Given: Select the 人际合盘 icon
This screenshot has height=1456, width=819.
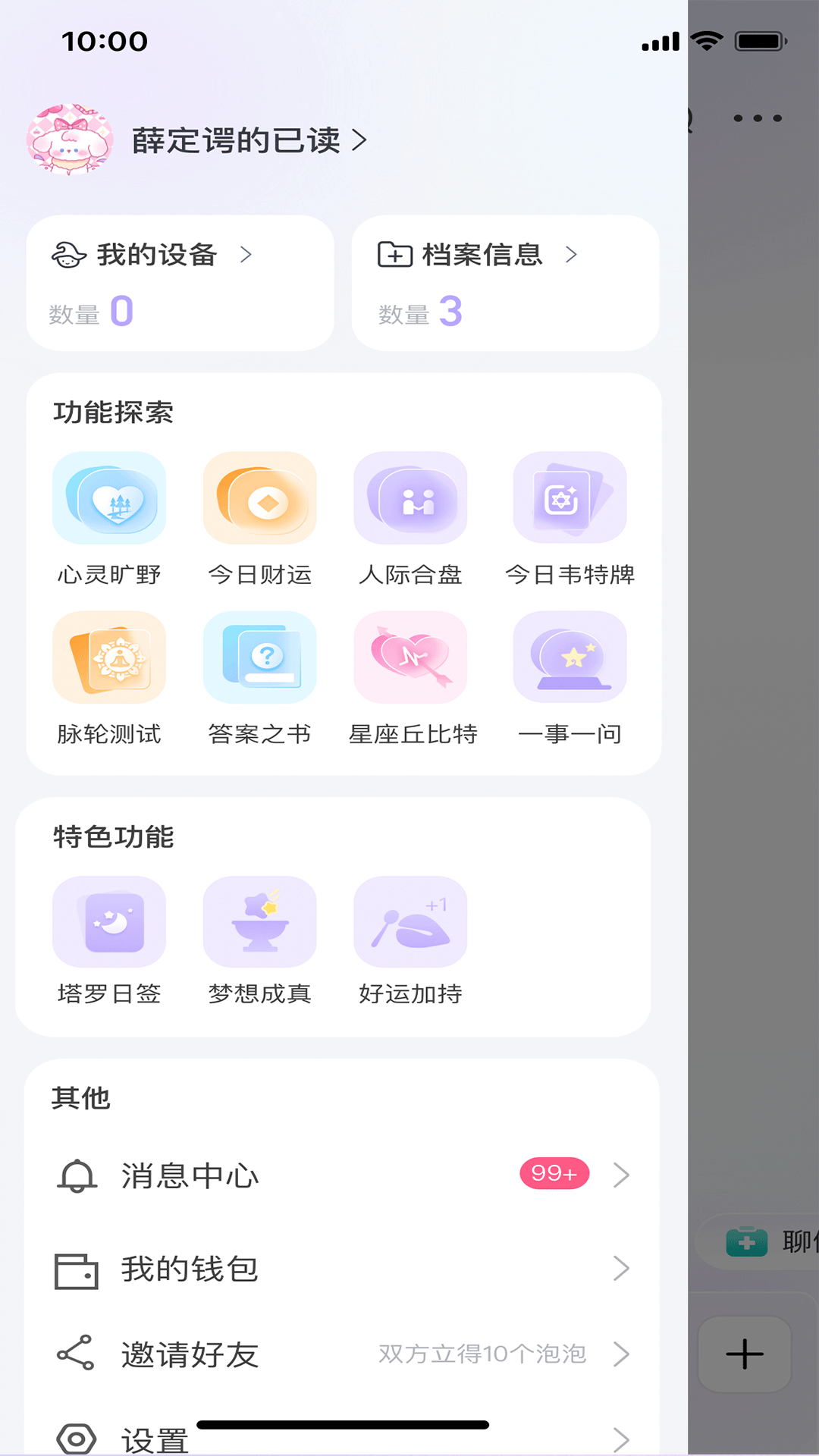Looking at the screenshot, I should pos(410,498).
